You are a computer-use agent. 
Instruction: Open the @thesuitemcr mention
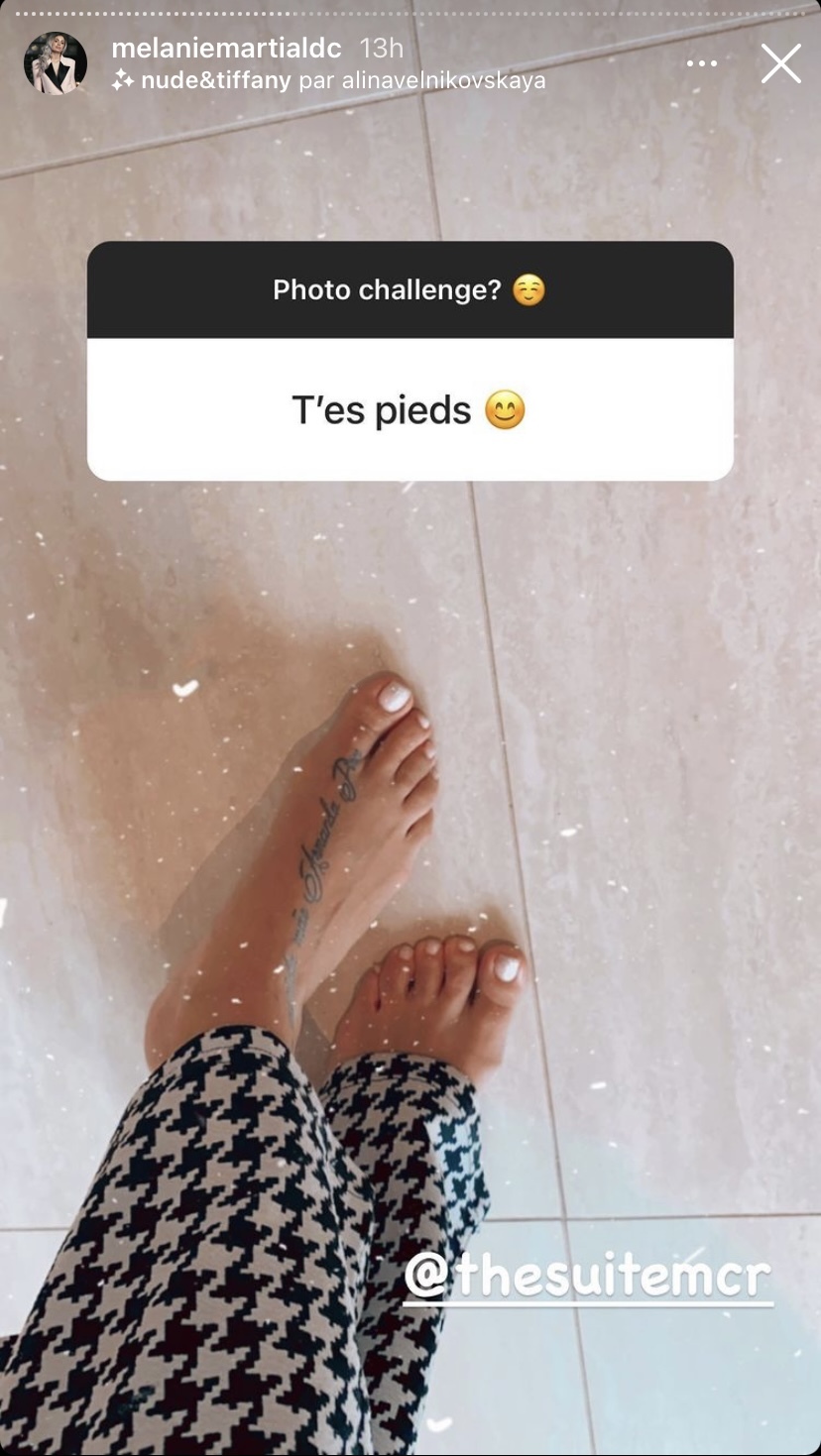click(587, 1278)
